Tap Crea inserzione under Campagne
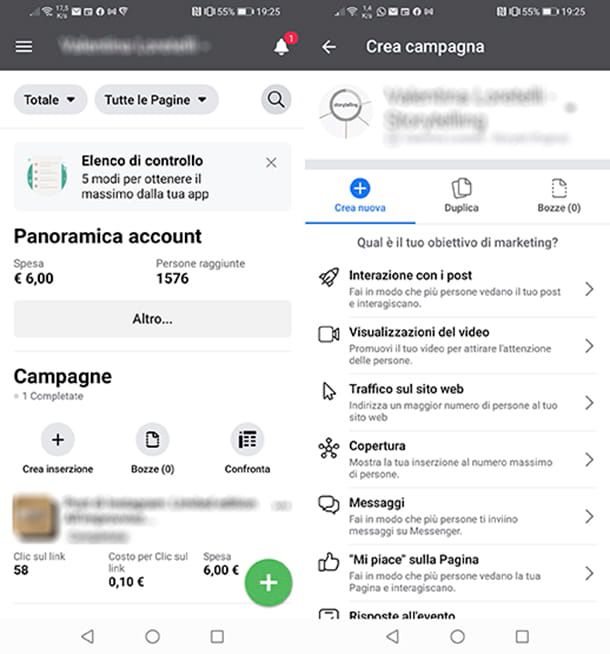610x654 pixels. 58,448
